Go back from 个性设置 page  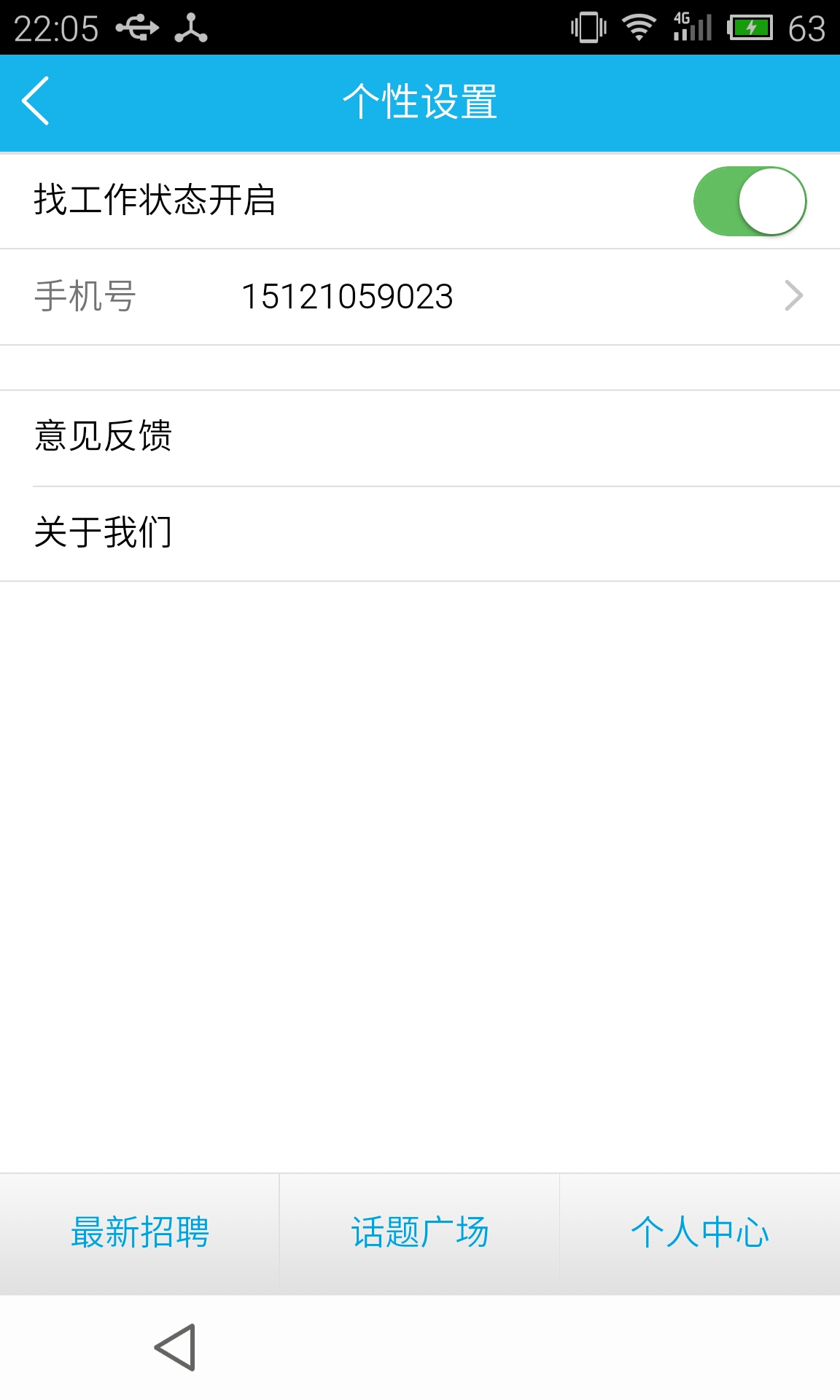(x=36, y=101)
